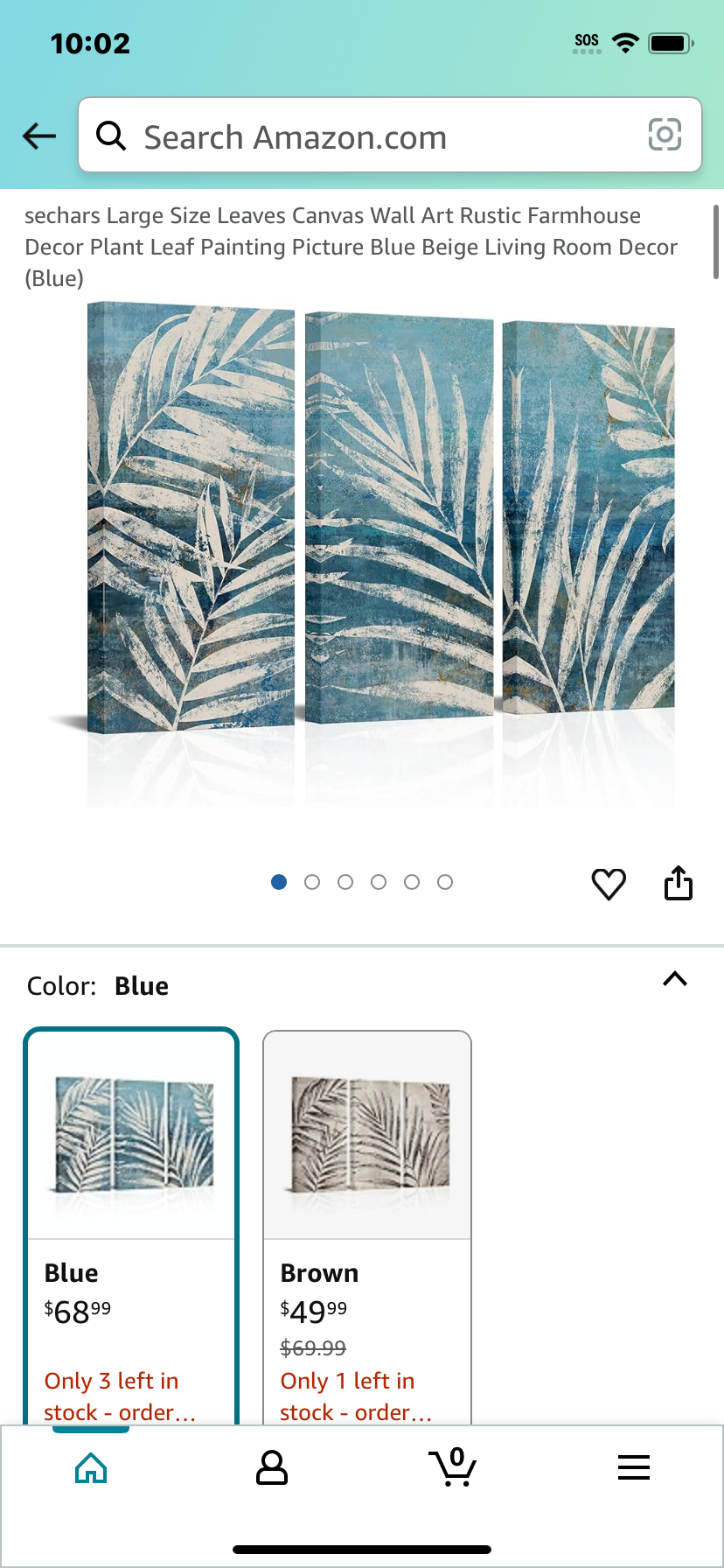The width and height of the screenshot is (724, 1568).
Task: Tap the Search Amazon.com field
Action: click(x=390, y=136)
